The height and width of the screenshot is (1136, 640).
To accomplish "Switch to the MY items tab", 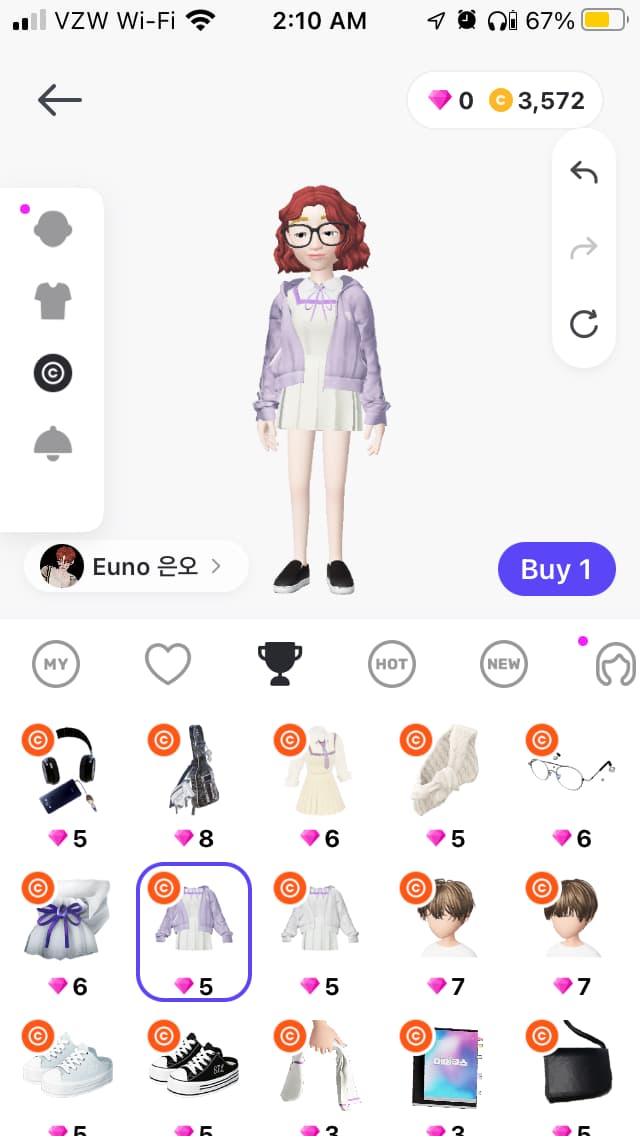I will point(56,664).
